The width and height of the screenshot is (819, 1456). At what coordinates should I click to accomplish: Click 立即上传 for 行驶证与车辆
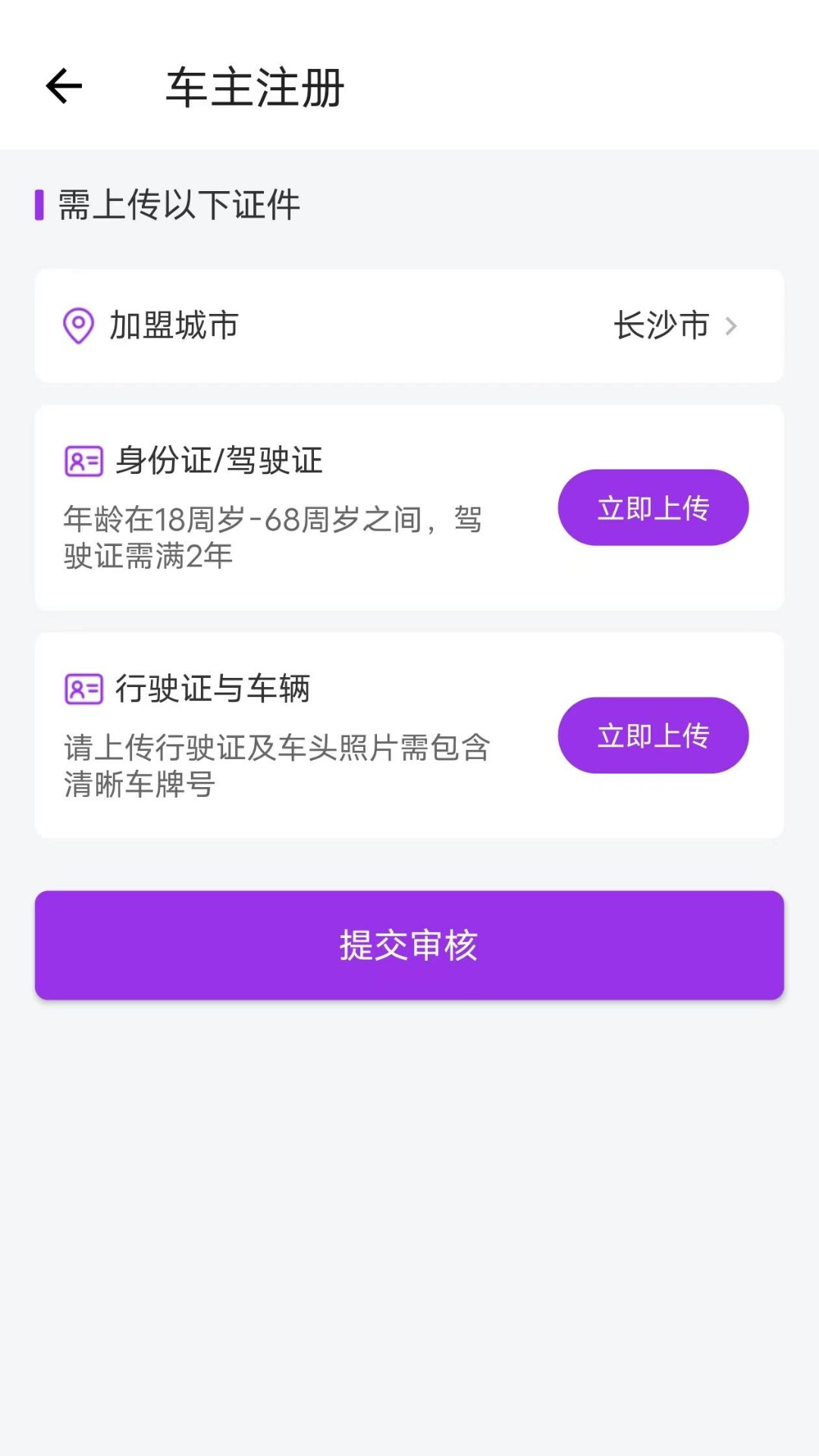click(x=653, y=735)
